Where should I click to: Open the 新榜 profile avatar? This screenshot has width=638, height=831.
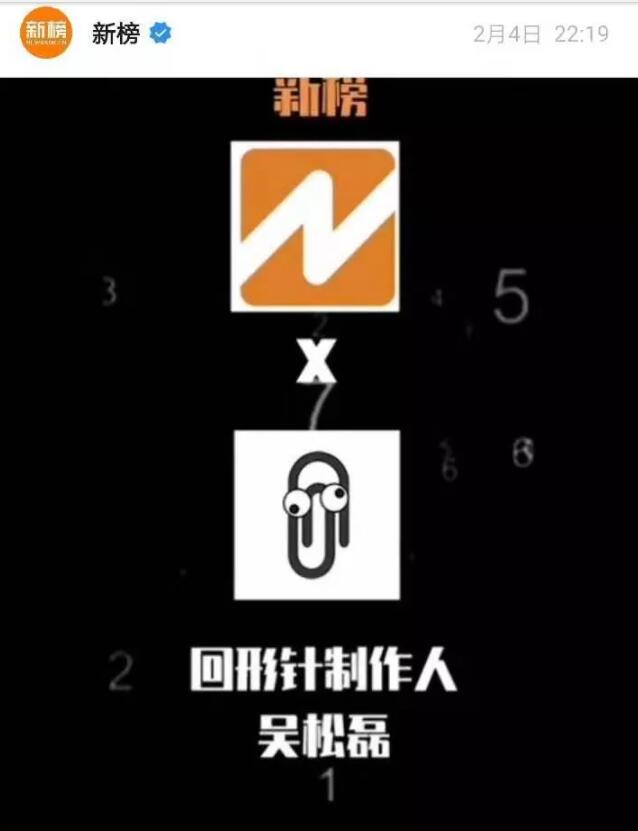[x=47, y=34]
